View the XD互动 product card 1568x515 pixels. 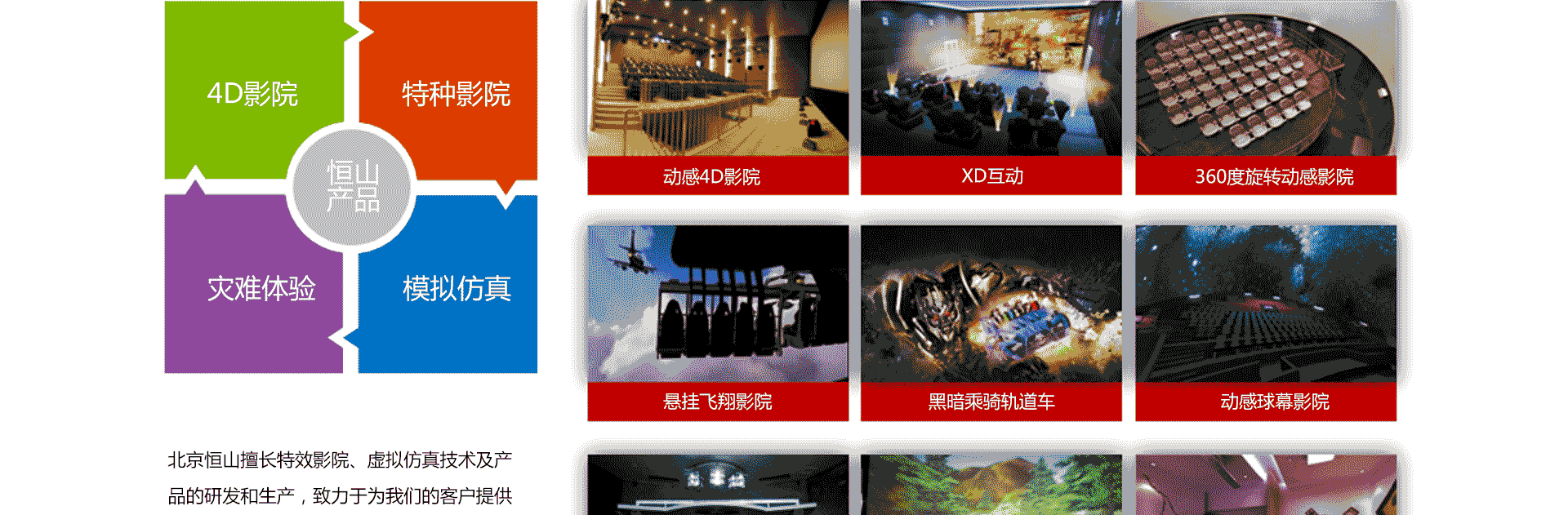(x=991, y=98)
